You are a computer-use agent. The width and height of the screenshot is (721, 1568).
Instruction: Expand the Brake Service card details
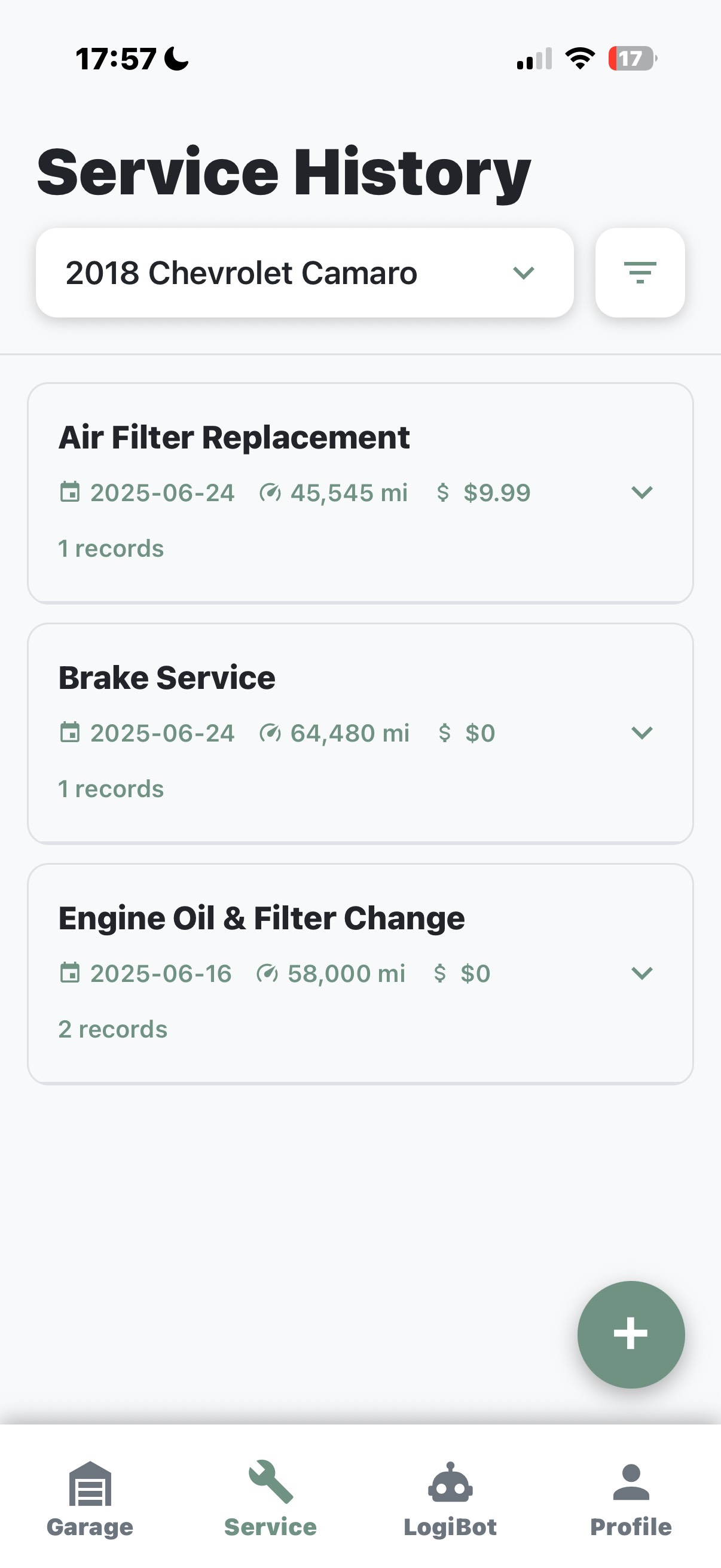click(x=643, y=733)
